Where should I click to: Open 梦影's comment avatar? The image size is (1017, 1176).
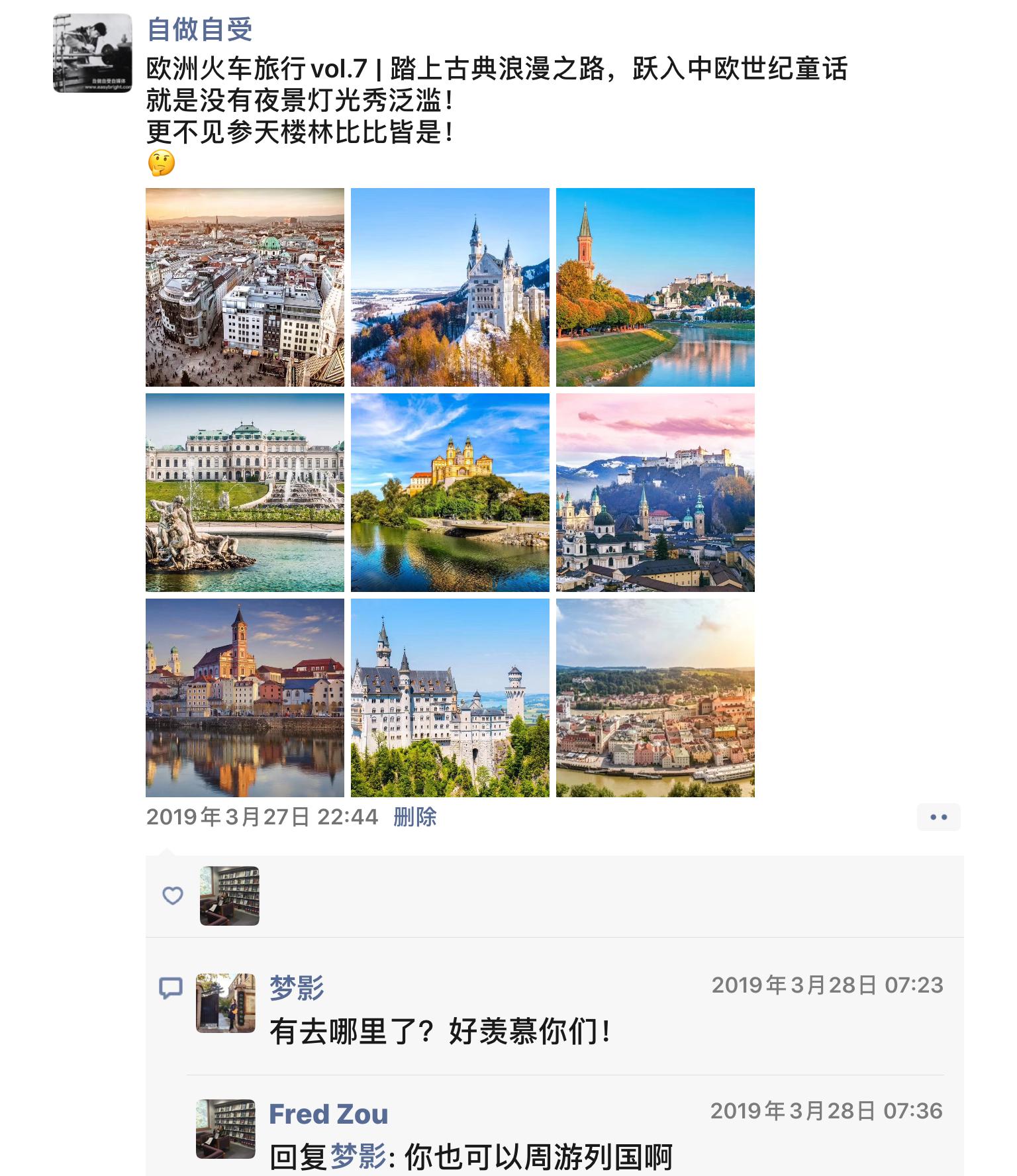click(x=226, y=1003)
